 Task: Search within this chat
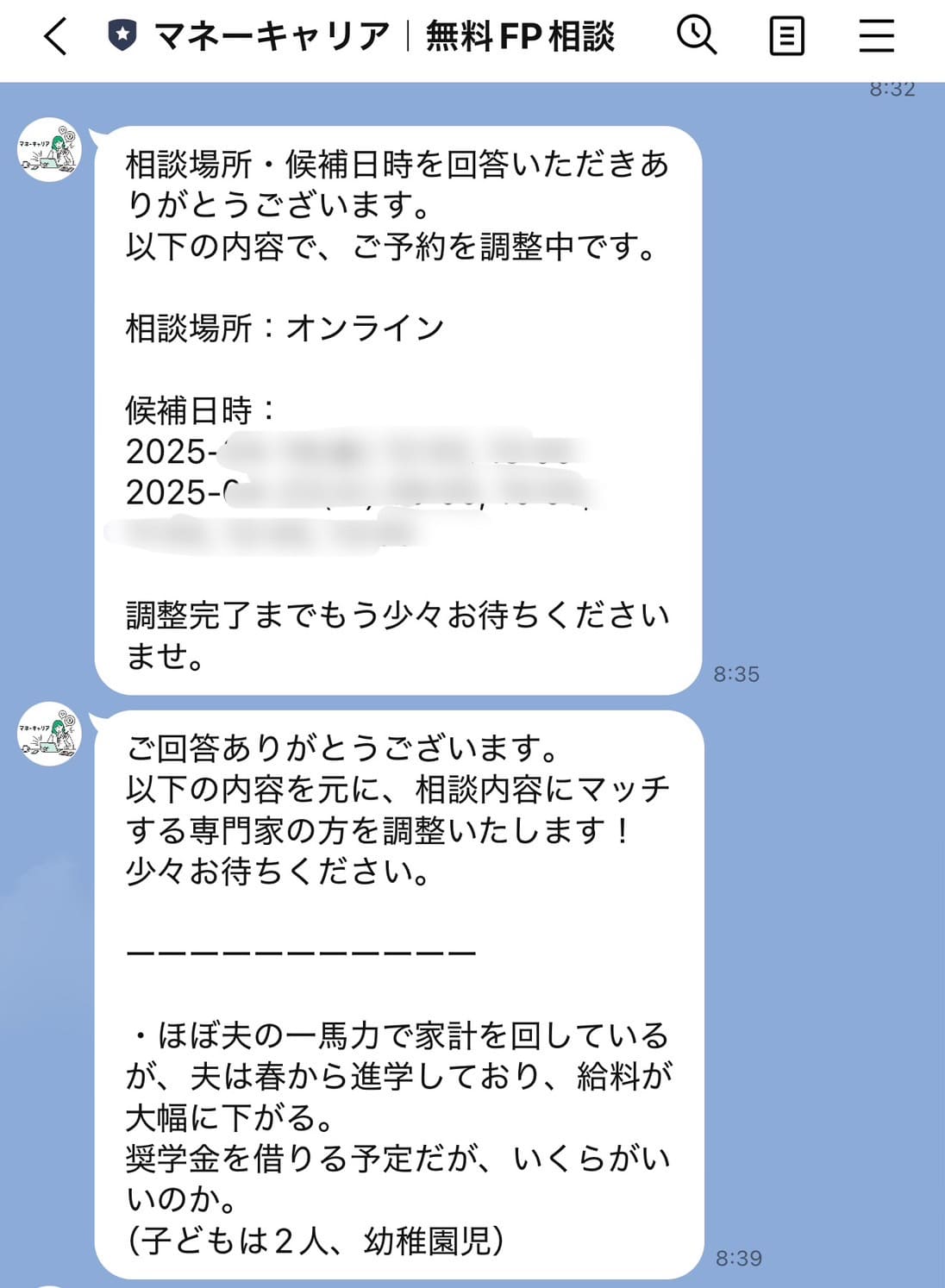(696, 36)
